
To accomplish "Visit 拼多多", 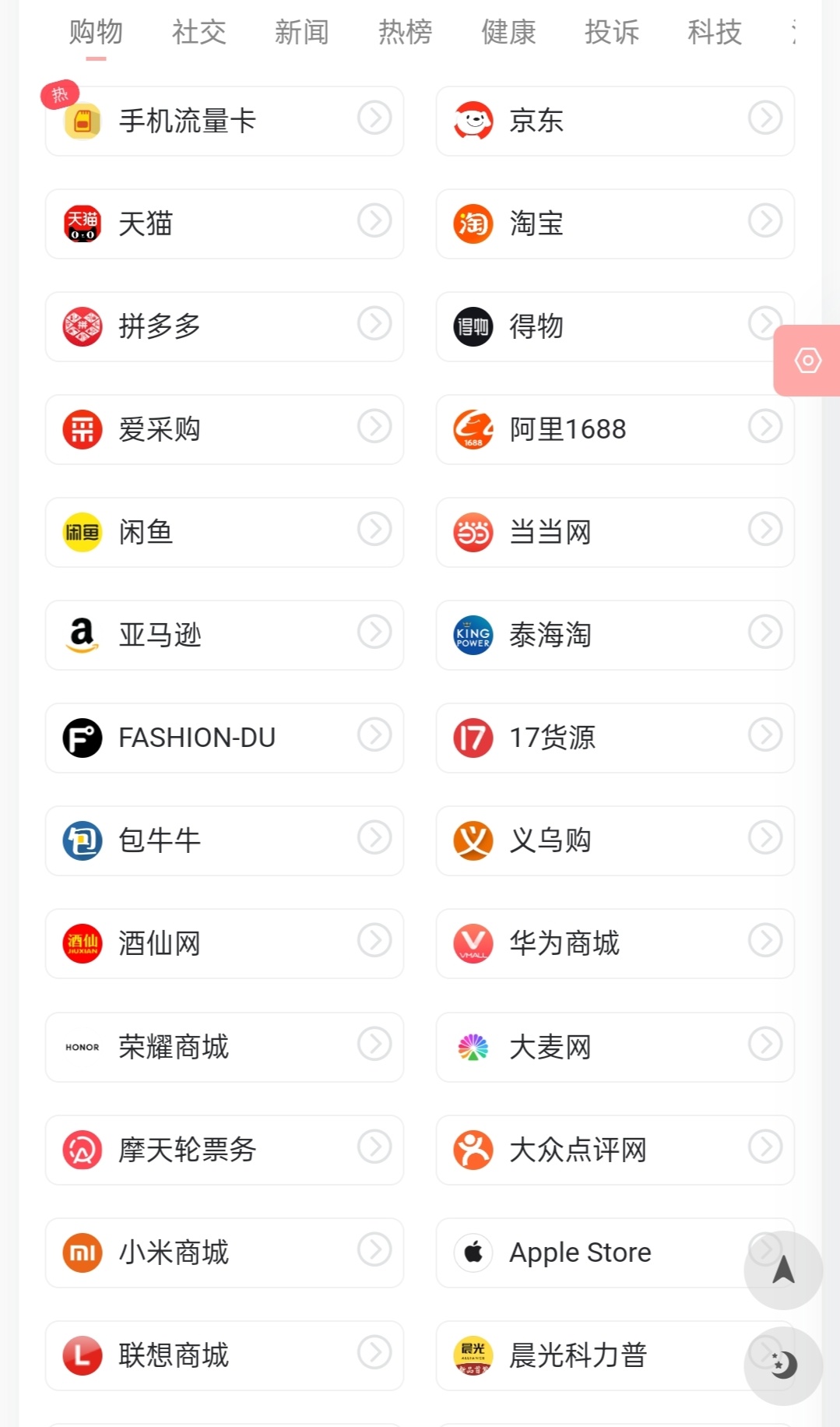I will coord(224,327).
